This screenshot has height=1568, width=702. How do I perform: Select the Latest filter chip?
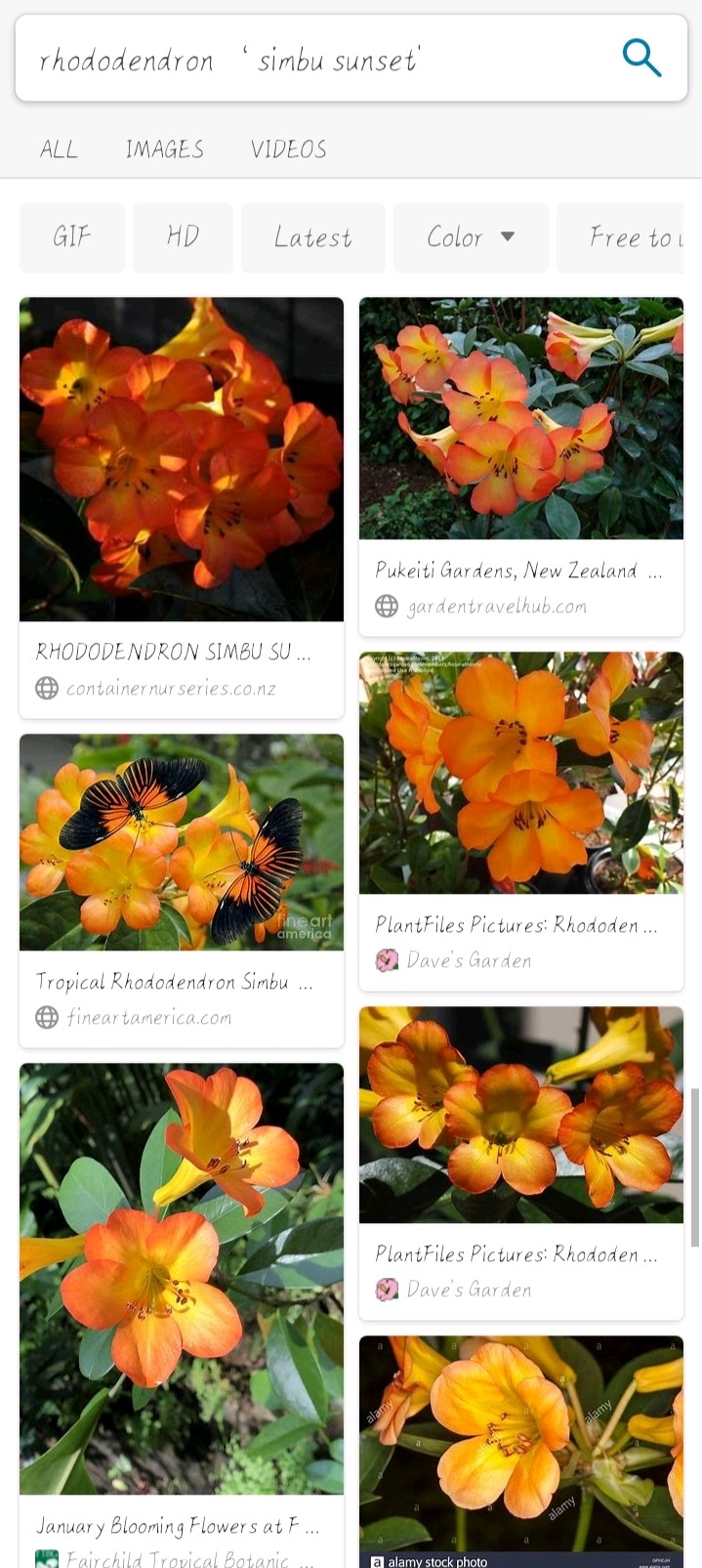pos(312,237)
